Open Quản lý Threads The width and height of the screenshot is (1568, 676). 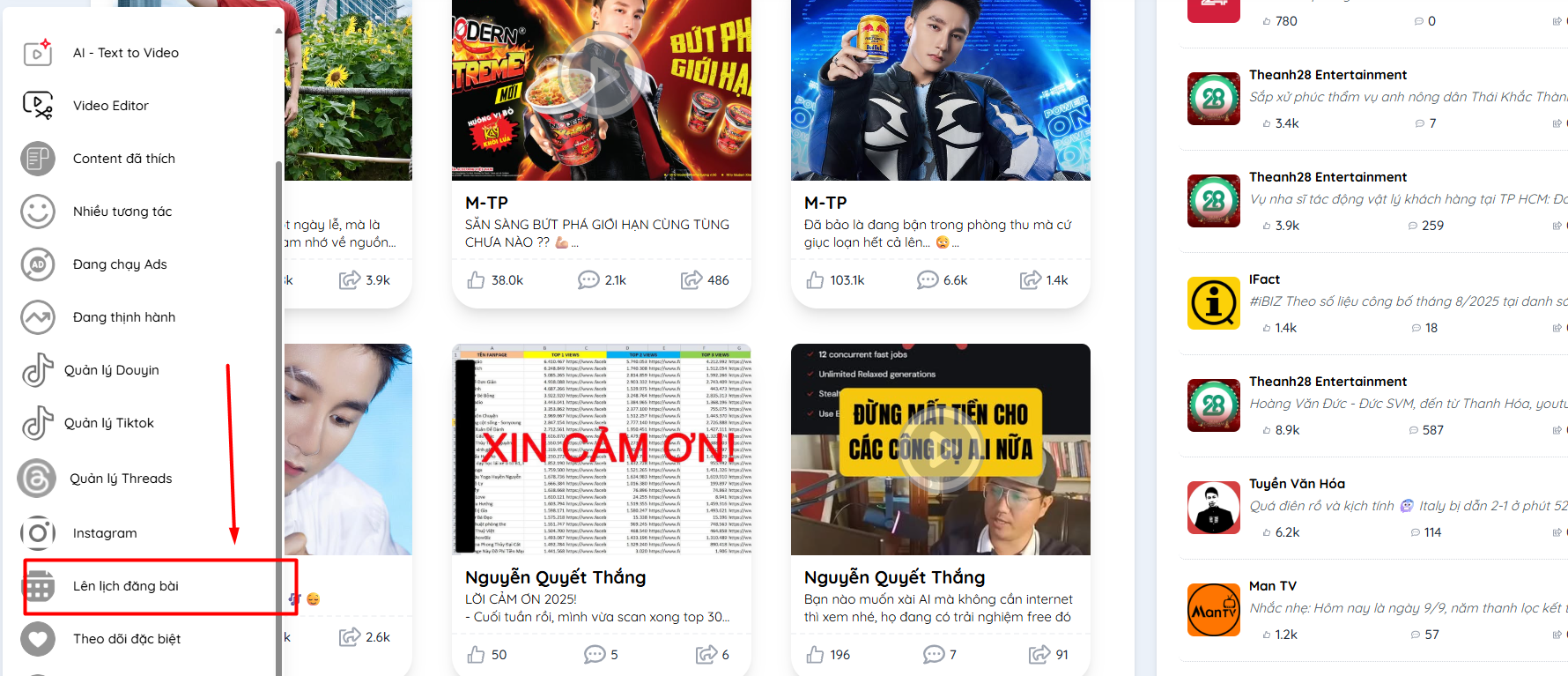(120, 479)
